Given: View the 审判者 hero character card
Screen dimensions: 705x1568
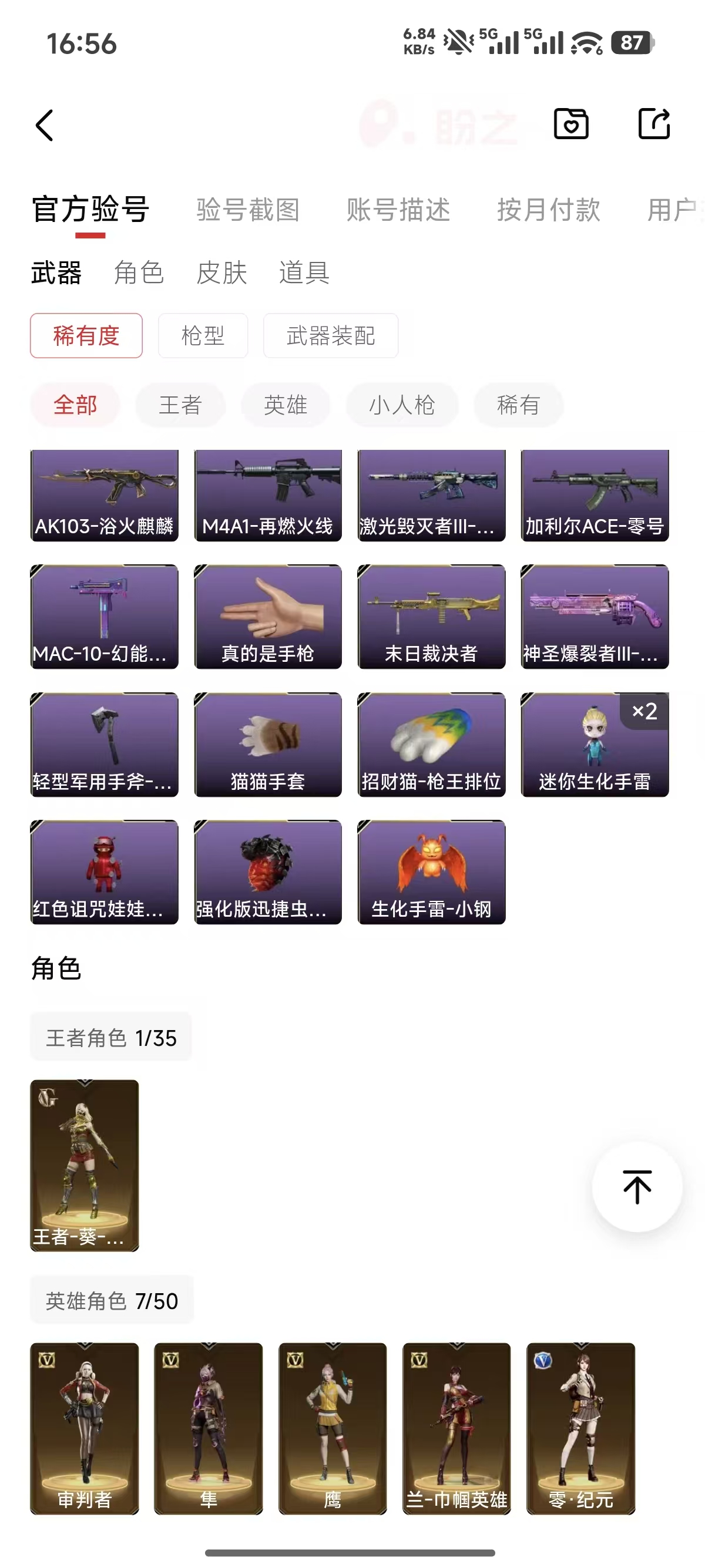Looking at the screenshot, I should (85, 1428).
